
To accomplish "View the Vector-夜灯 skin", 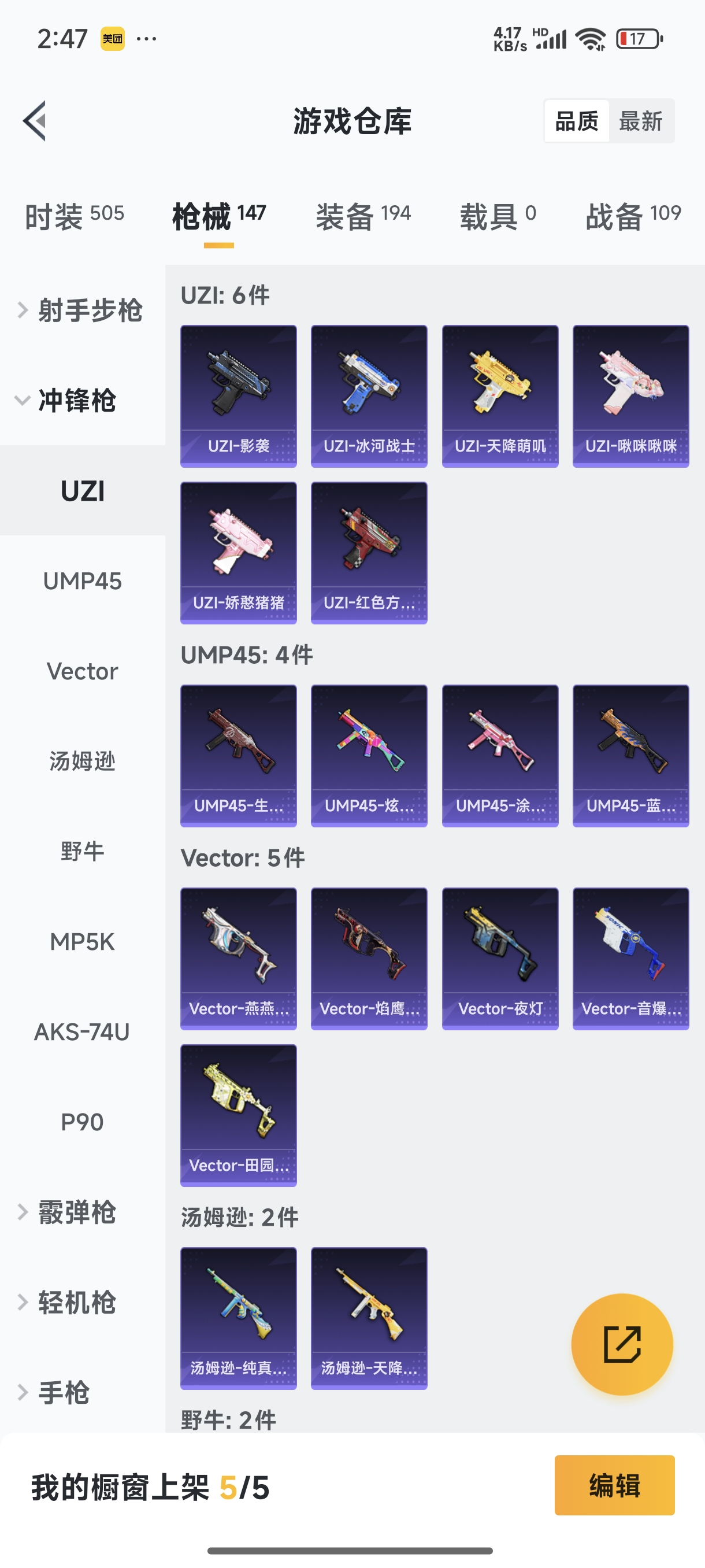I will click(500, 958).
